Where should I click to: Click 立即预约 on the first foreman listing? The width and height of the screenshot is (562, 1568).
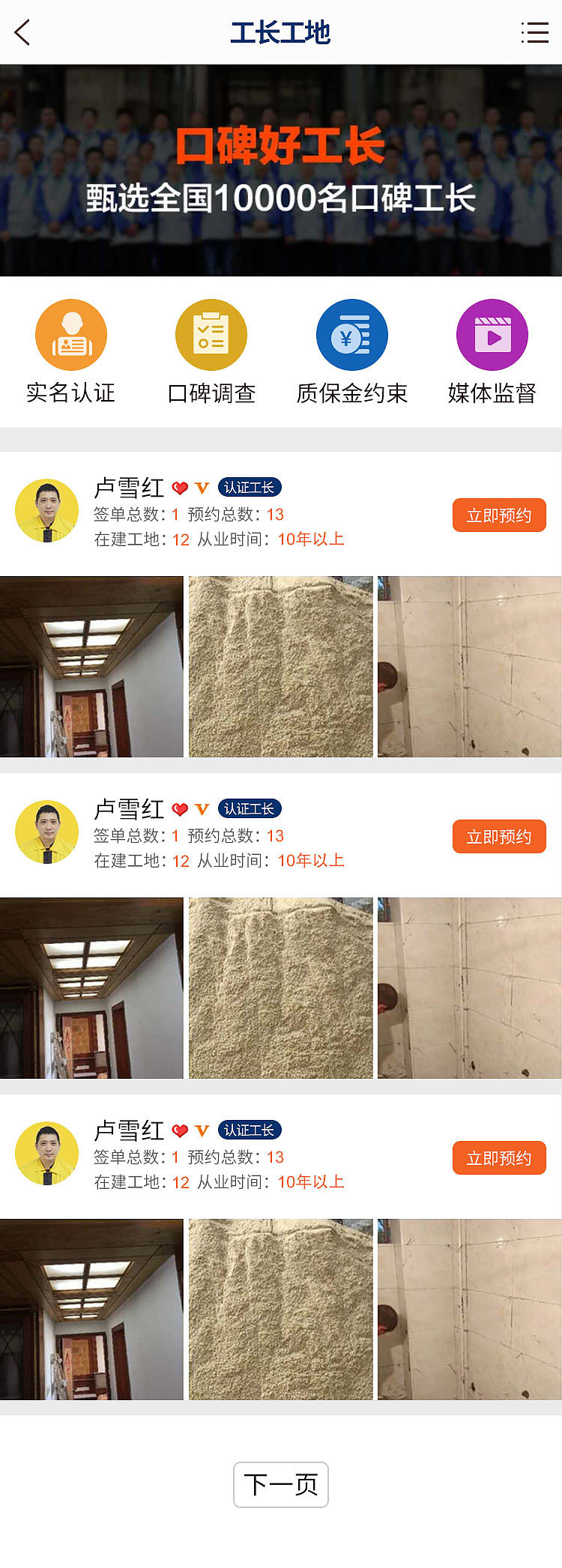tap(499, 515)
